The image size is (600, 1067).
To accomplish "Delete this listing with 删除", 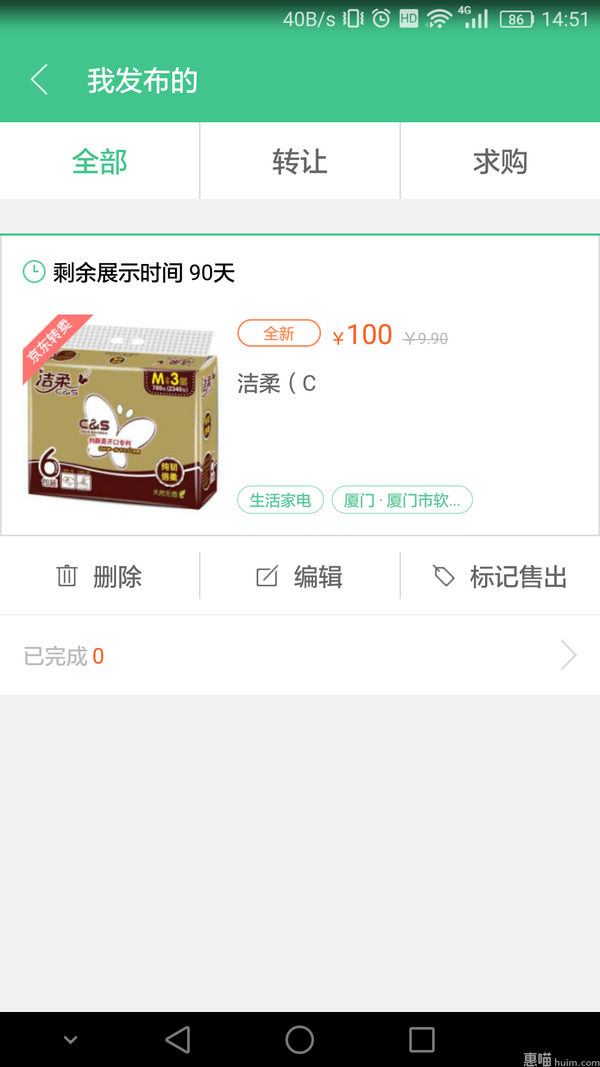I will pyautogui.click(x=99, y=577).
